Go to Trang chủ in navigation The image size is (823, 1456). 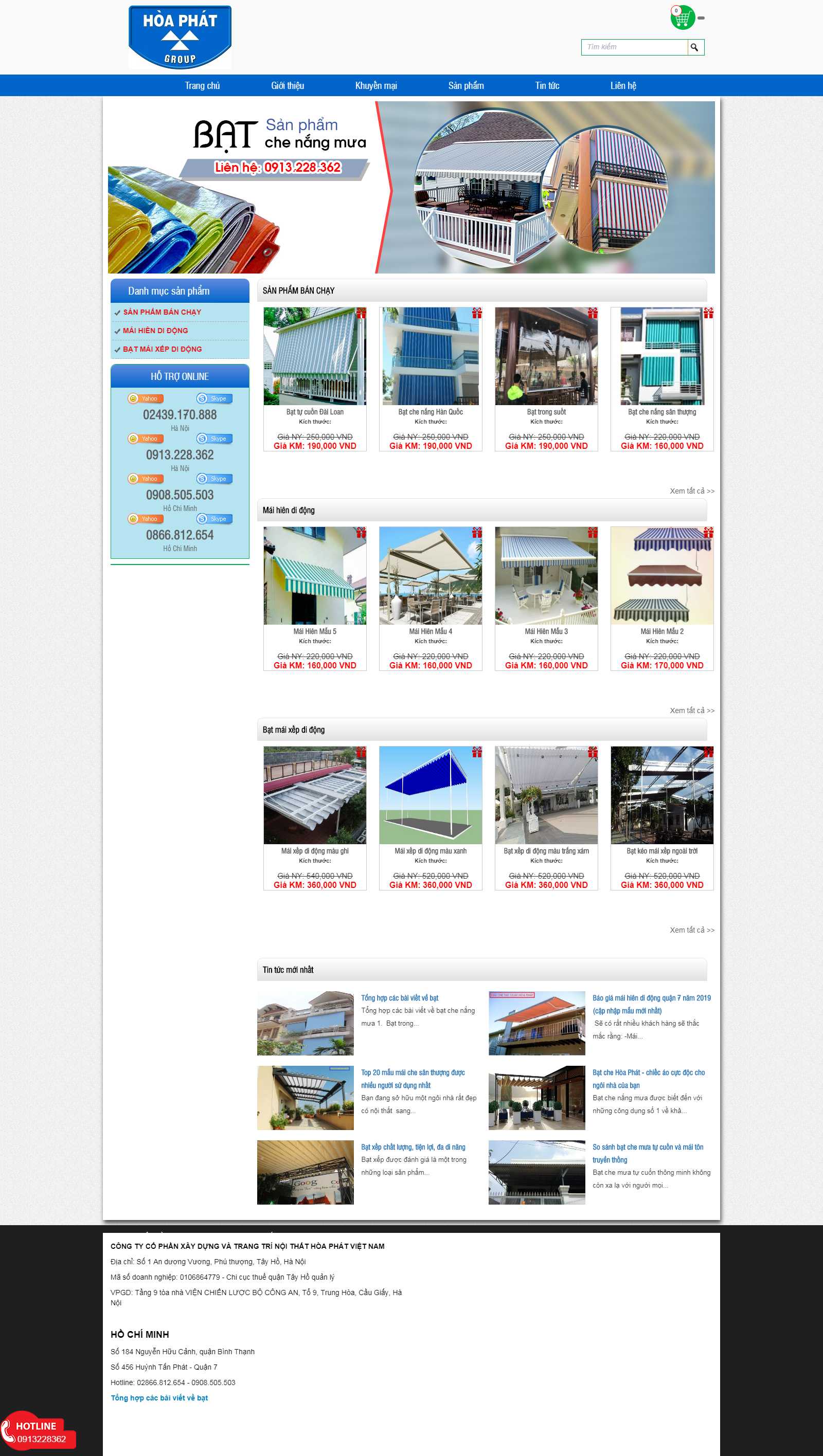(x=202, y=85)
